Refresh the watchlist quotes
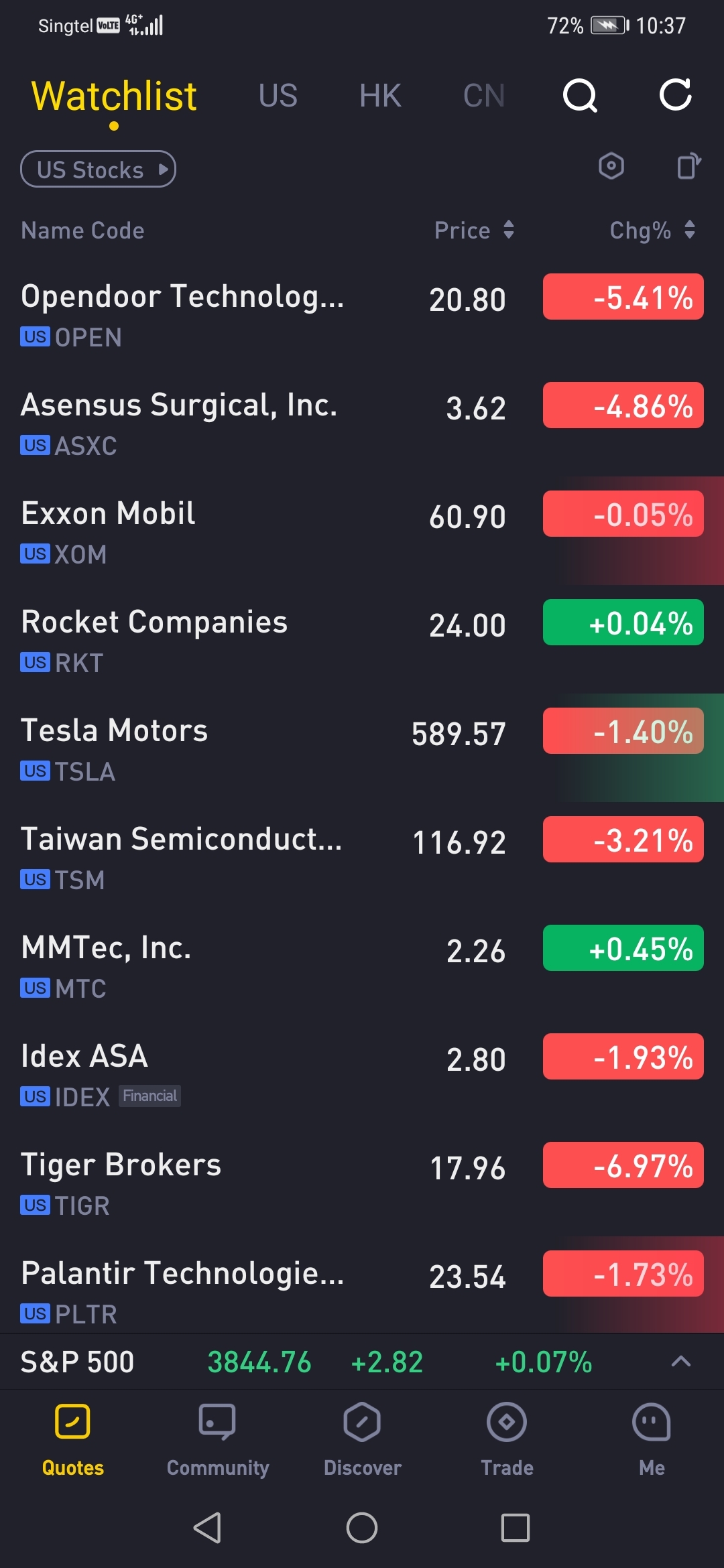Viewport: 724px width, 1568px height. [675, 95]
